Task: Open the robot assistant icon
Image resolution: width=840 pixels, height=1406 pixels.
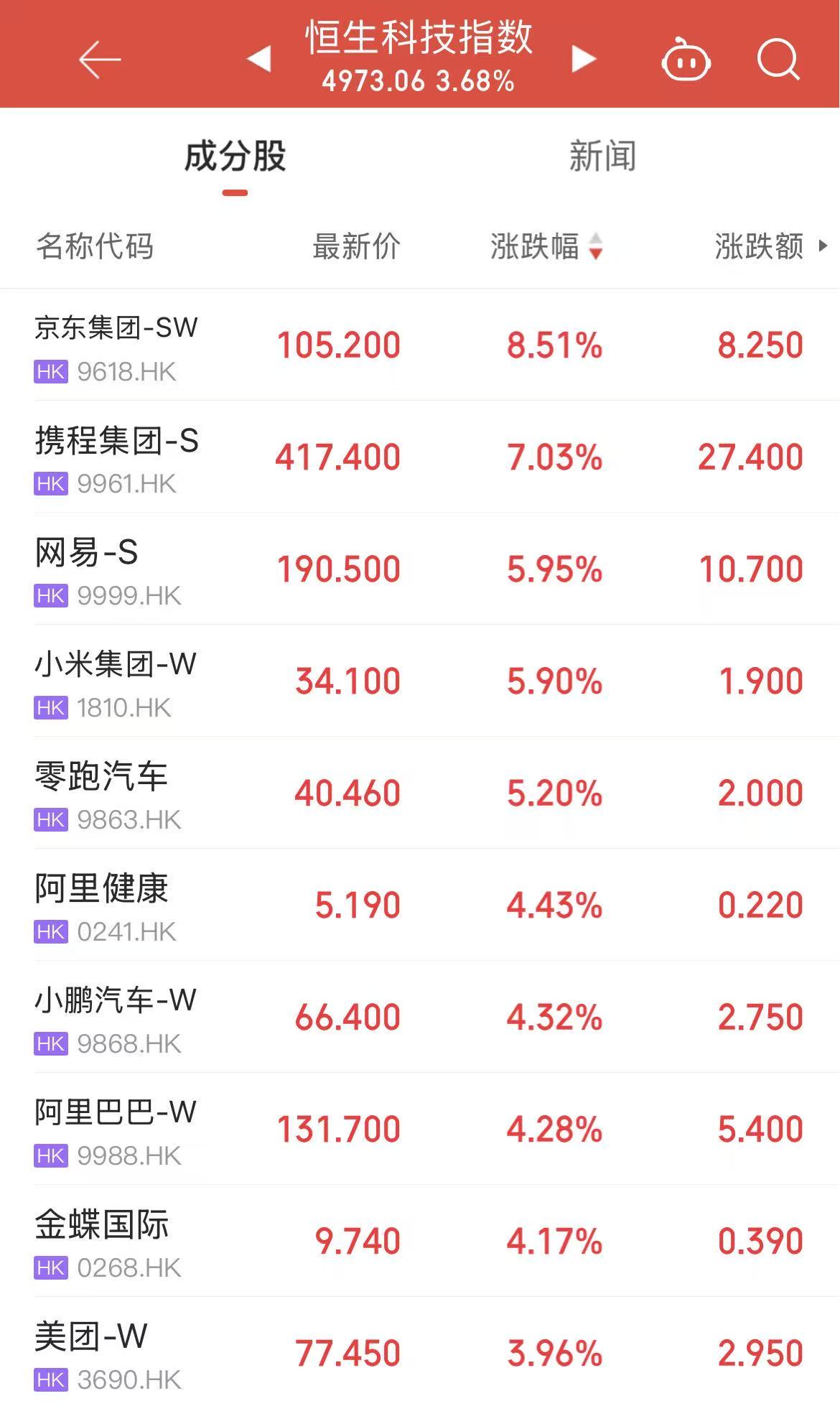Action: coord(686,60)
